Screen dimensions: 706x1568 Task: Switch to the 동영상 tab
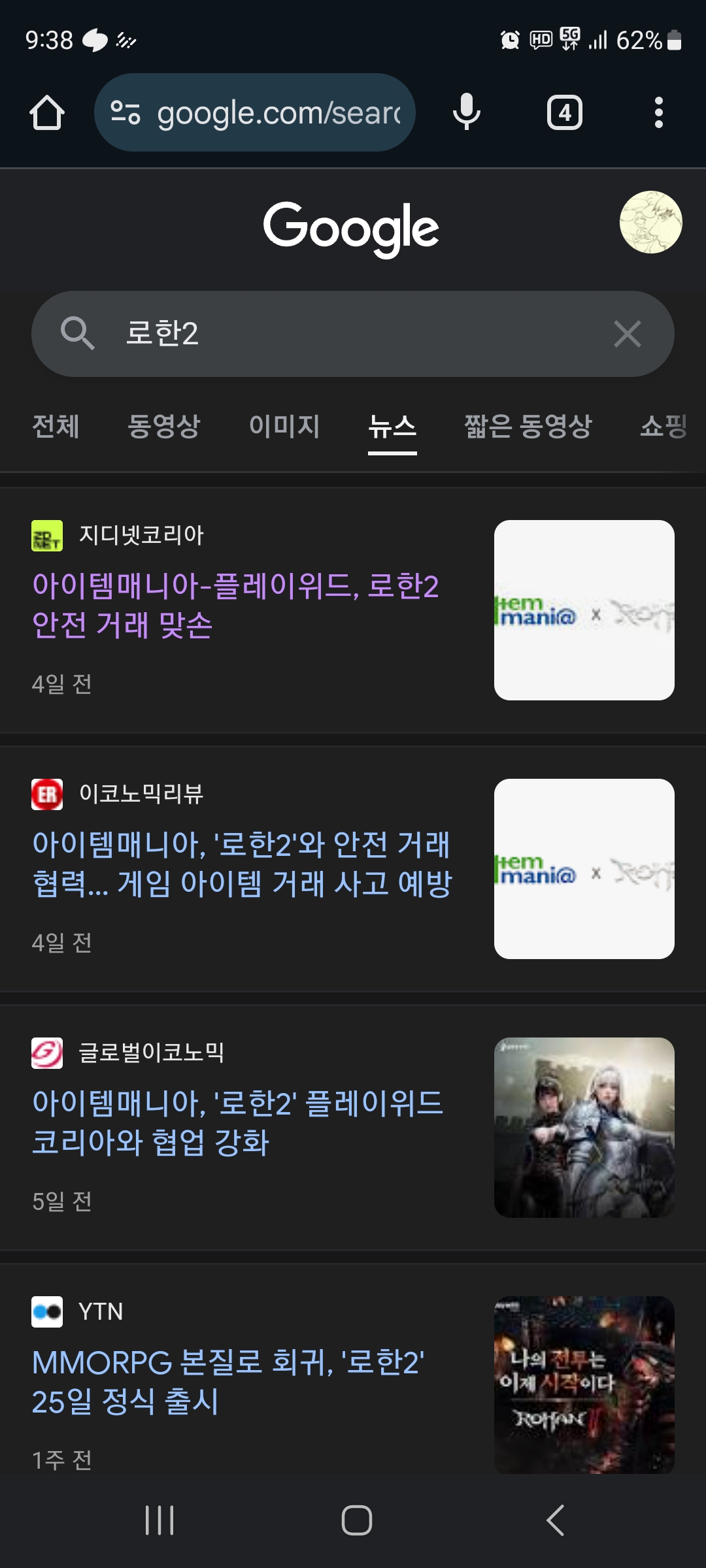(x=164, y=427)
